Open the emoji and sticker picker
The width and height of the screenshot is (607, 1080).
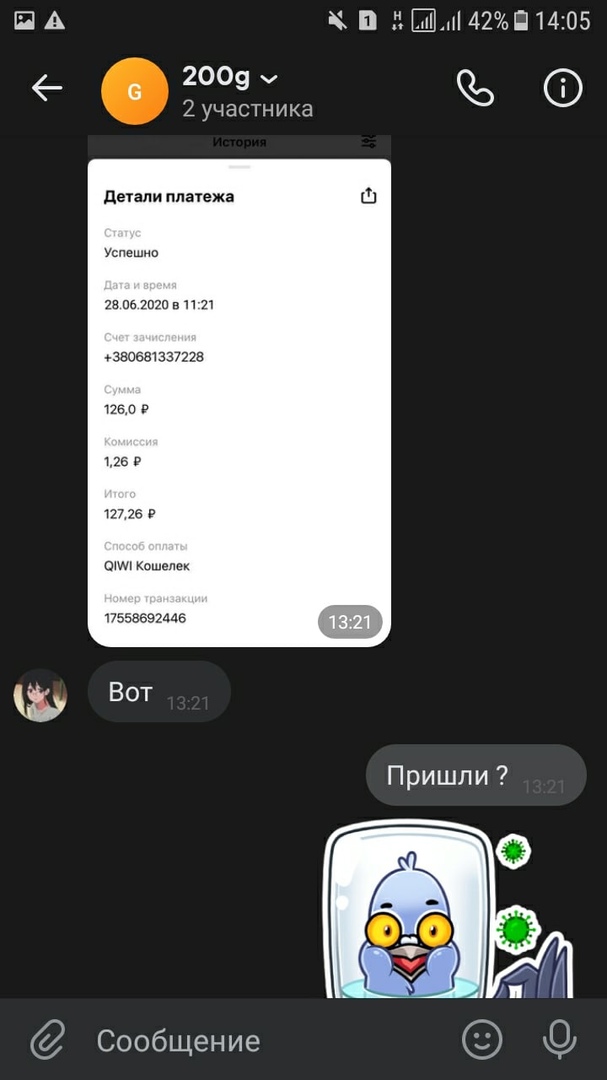(482, 1040)
